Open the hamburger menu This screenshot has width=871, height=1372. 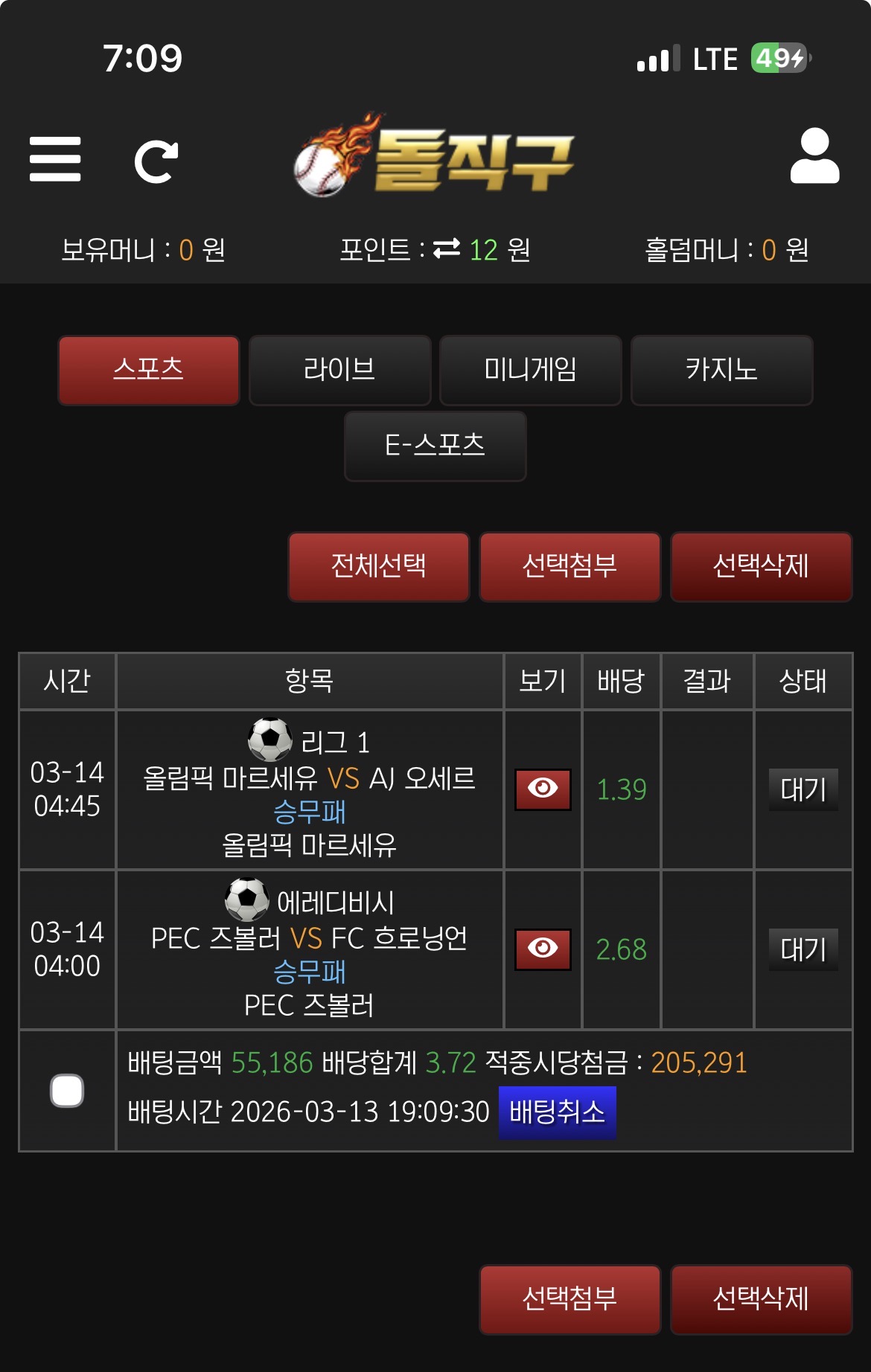pos(55,159)
